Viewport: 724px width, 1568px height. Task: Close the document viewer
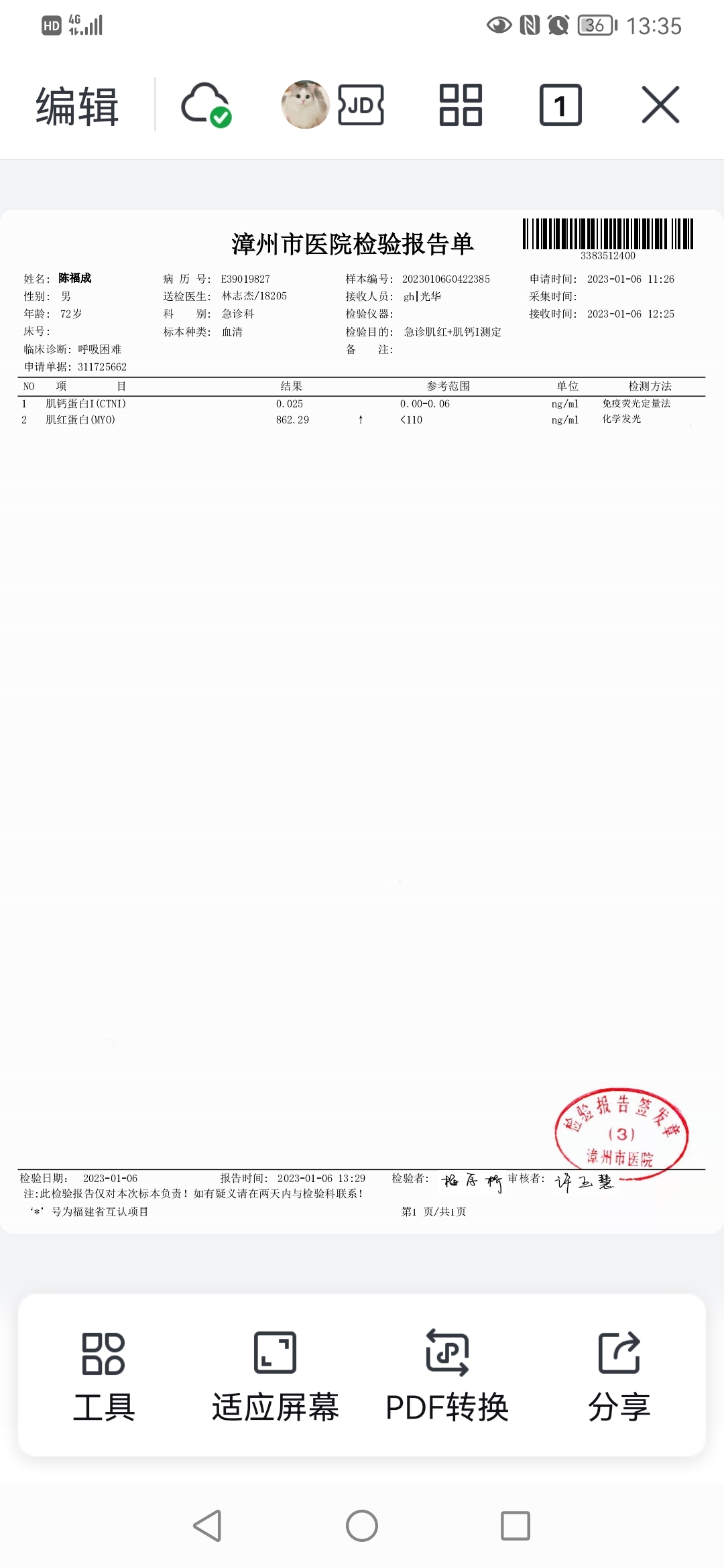click(660, 105)
